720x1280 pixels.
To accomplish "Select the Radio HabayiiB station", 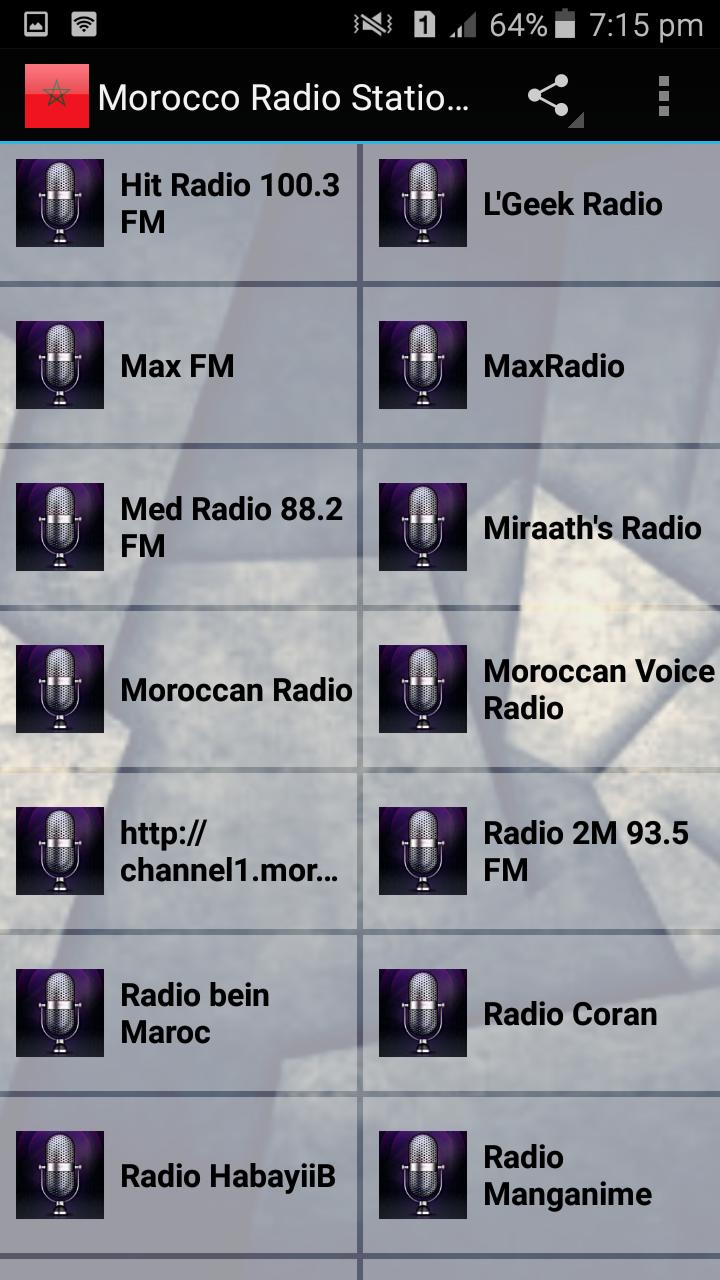I will click(x=180, y=1175).
